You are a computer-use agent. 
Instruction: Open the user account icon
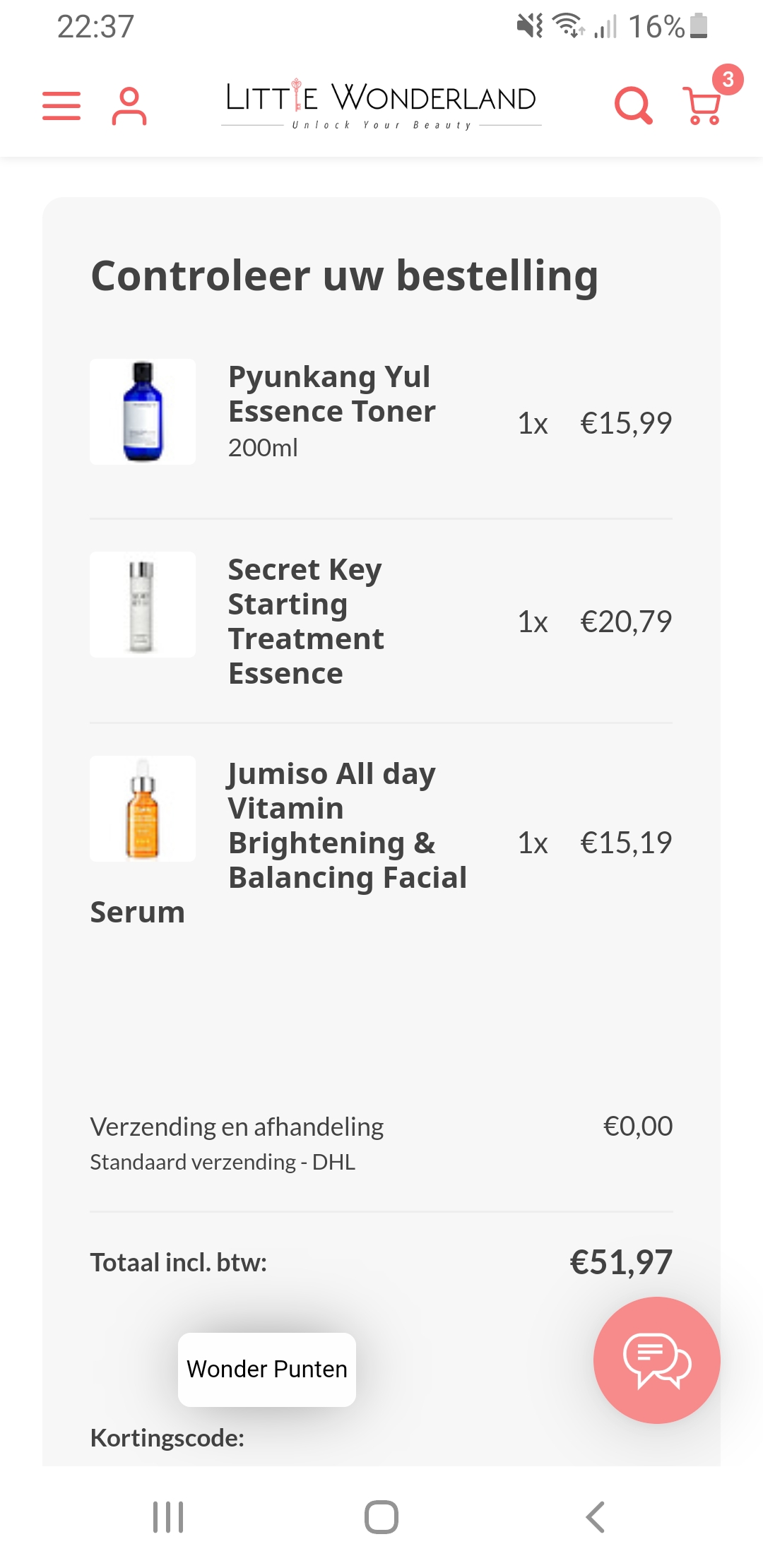point(129,106)
